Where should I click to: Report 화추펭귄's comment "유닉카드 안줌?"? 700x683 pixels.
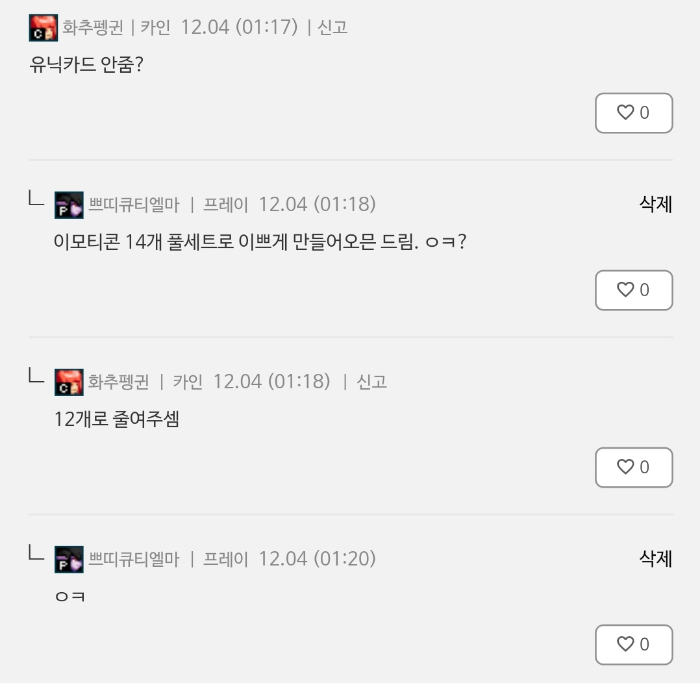332,28
